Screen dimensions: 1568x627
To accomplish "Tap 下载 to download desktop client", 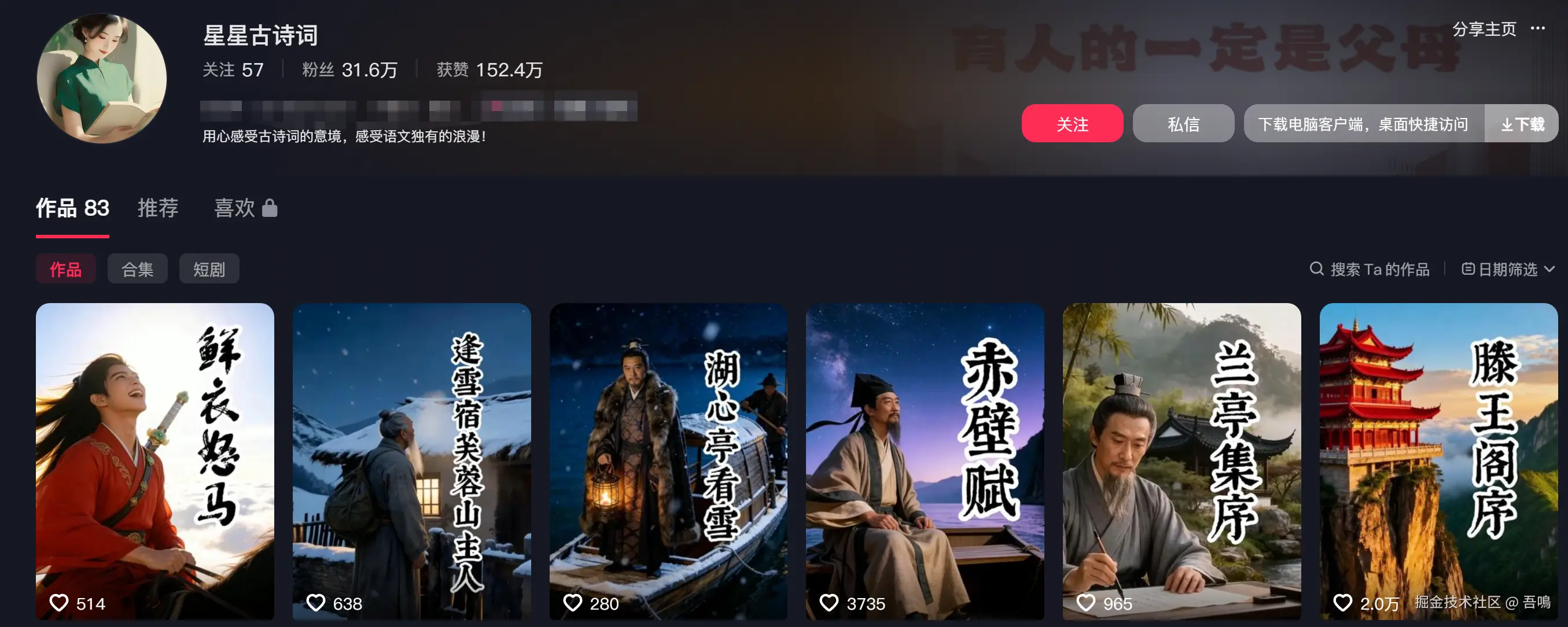I will coord(1521,124).
